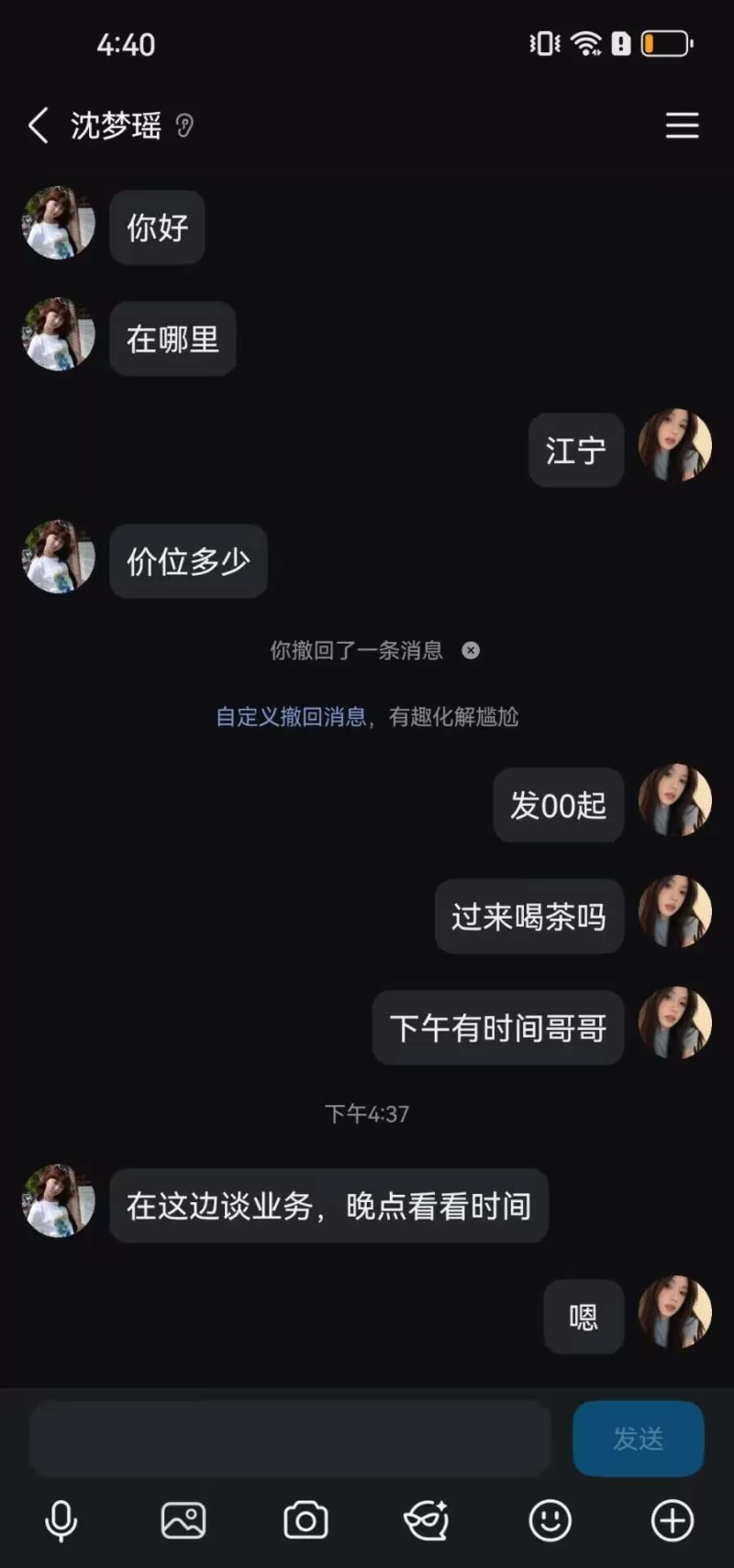Go back from the 沈梦瑶 chat
Image resolution: width=734 pixels, height=1568 pixels.
[39, 126]
